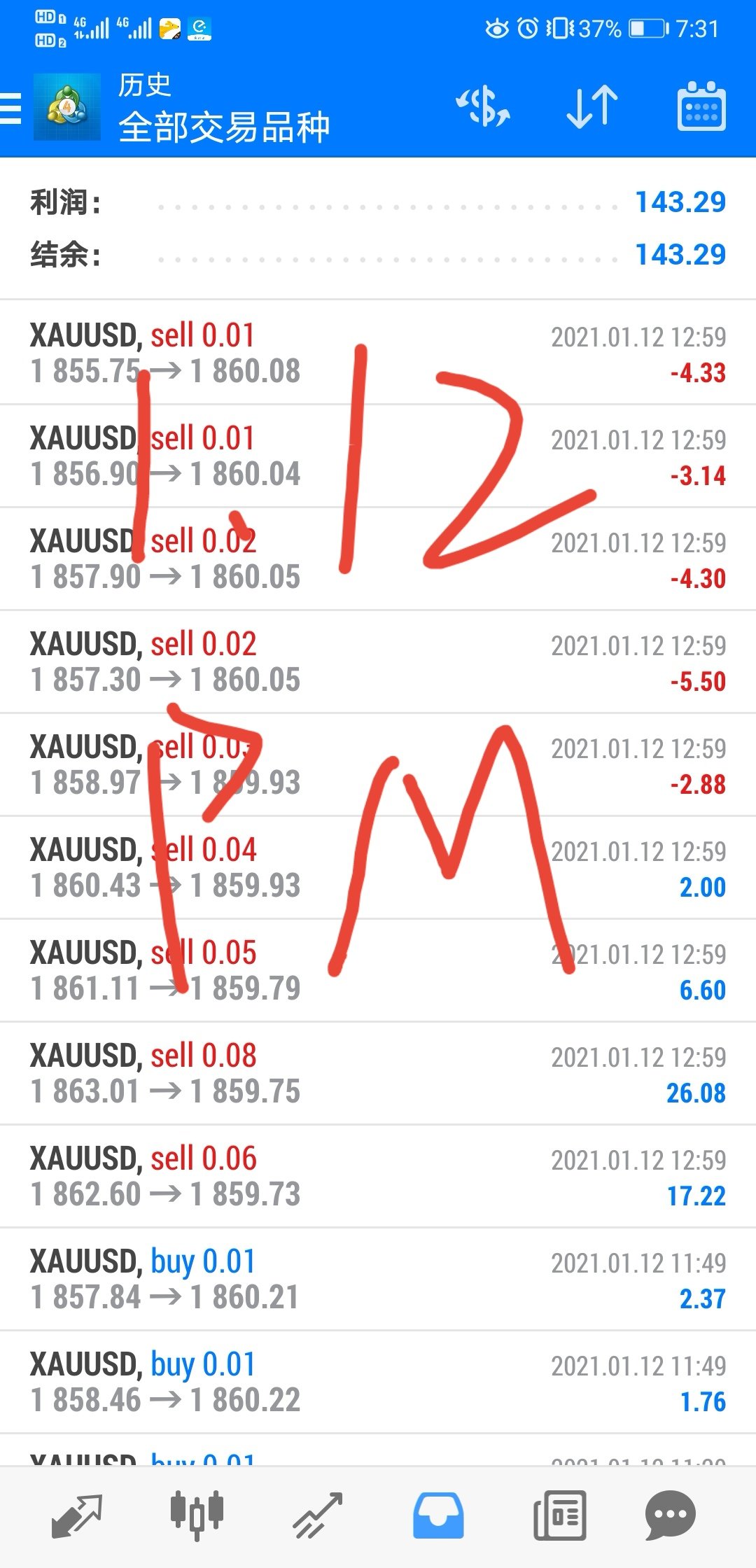Open the sort order arrows

(592, 107)
